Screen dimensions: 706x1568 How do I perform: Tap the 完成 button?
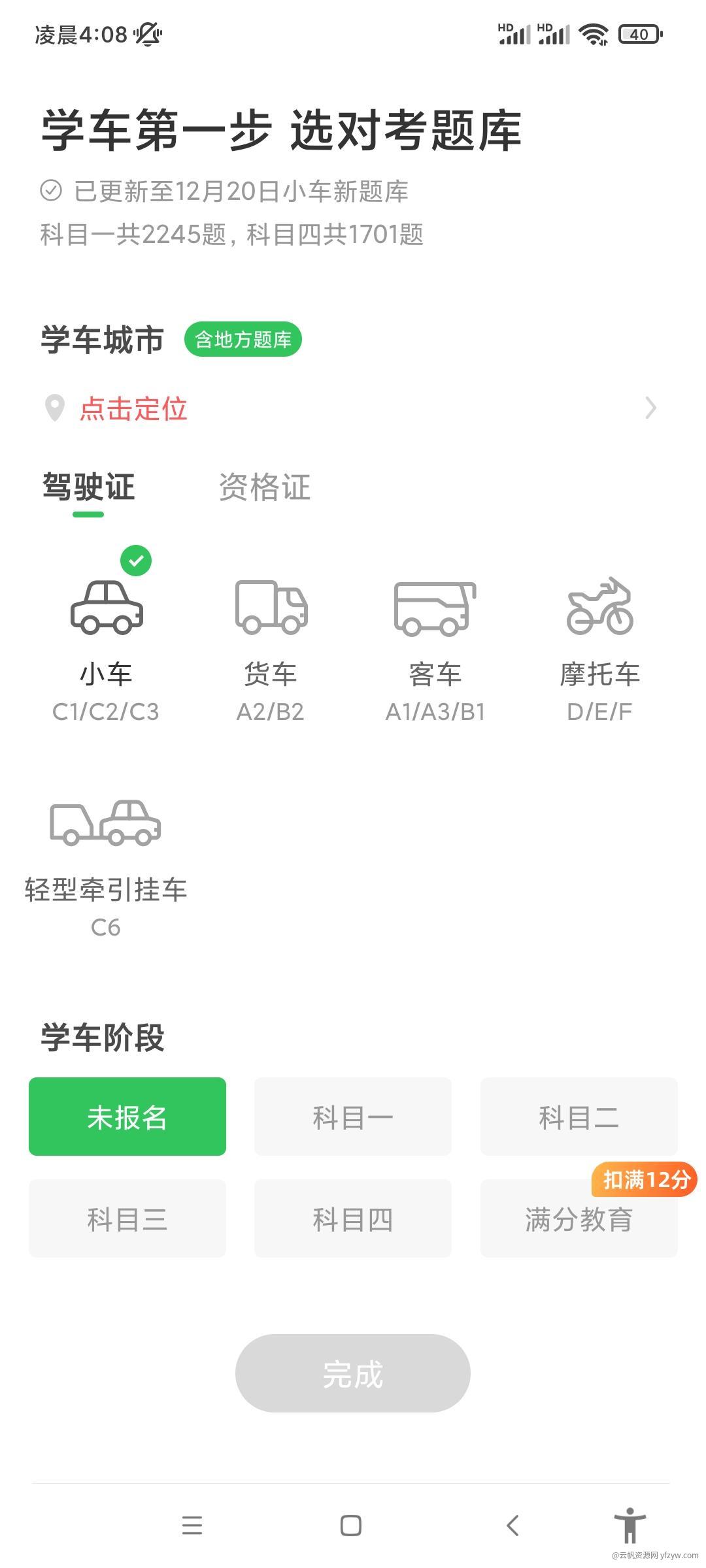pyautogui.click(x=353, y=1373)
